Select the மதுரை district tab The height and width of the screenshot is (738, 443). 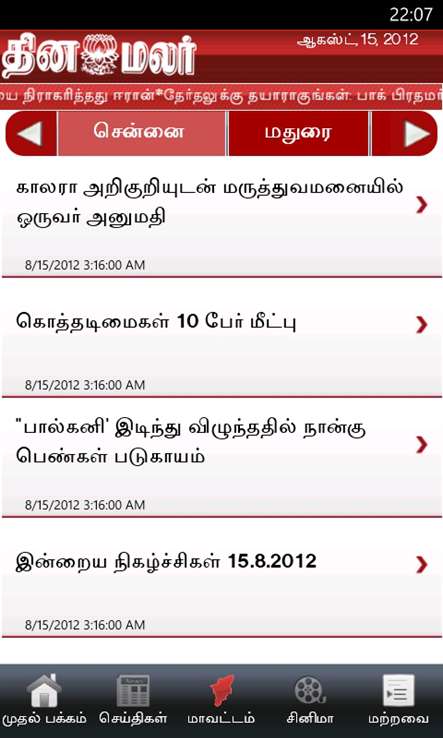[x=298, y=133]
